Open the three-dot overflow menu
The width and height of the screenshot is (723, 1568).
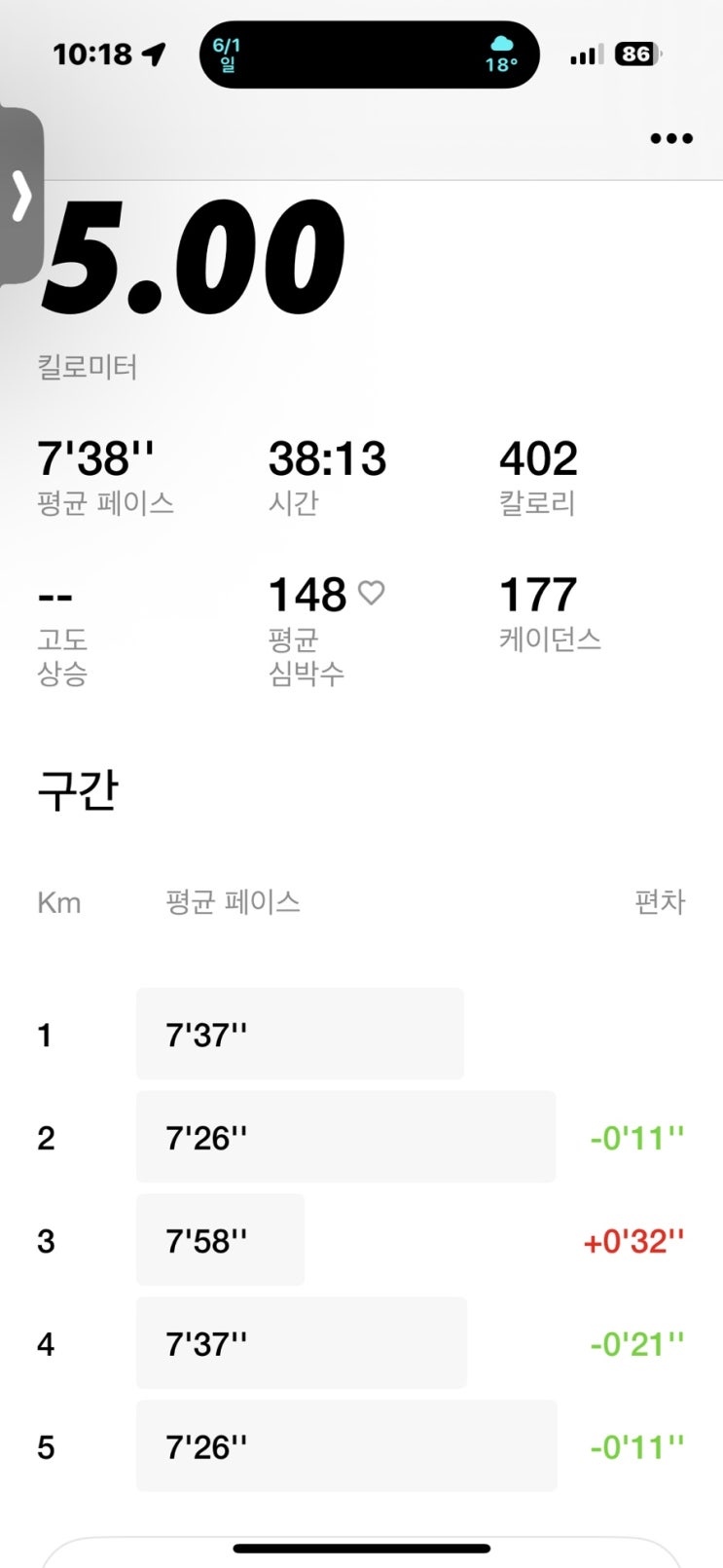click(671, 139)
